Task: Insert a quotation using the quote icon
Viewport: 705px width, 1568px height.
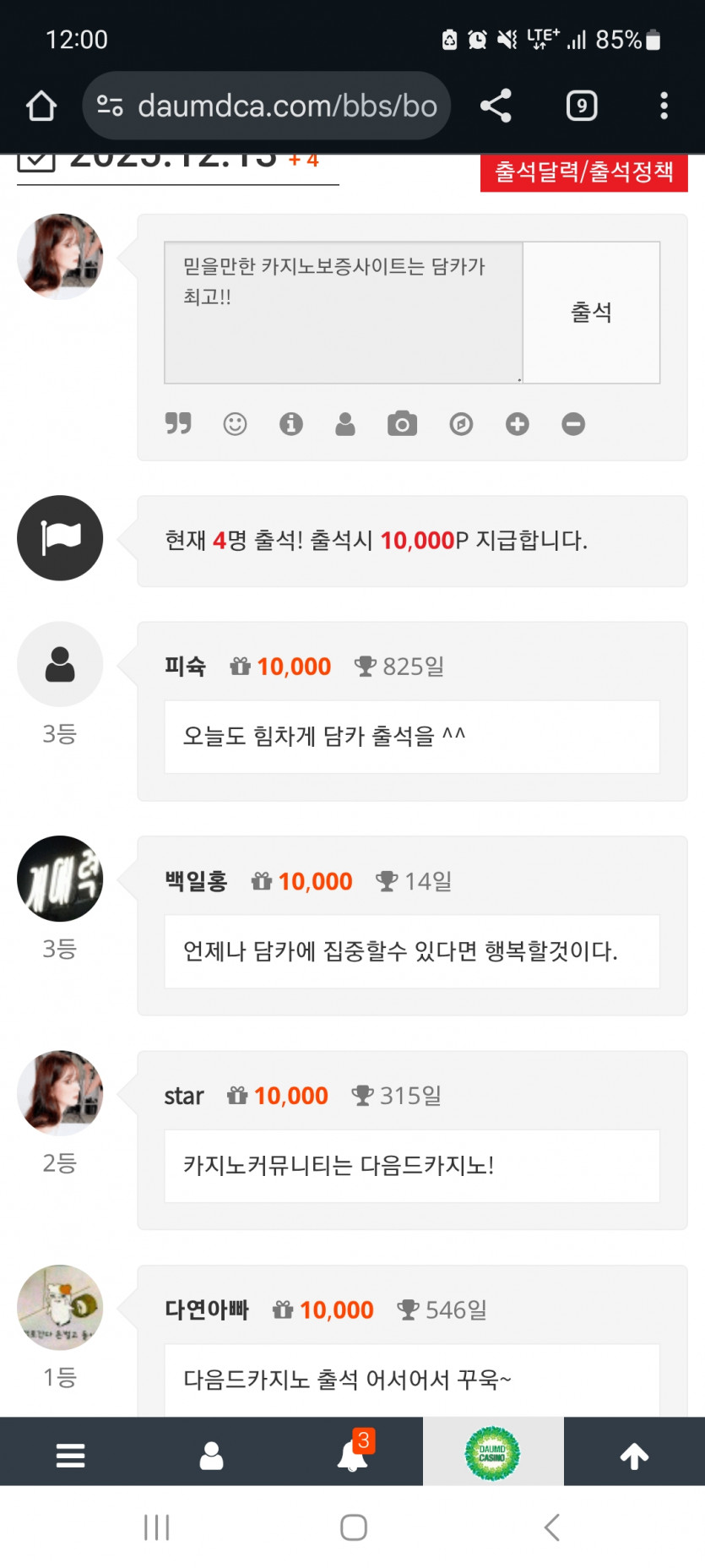Action: point(177,423)
